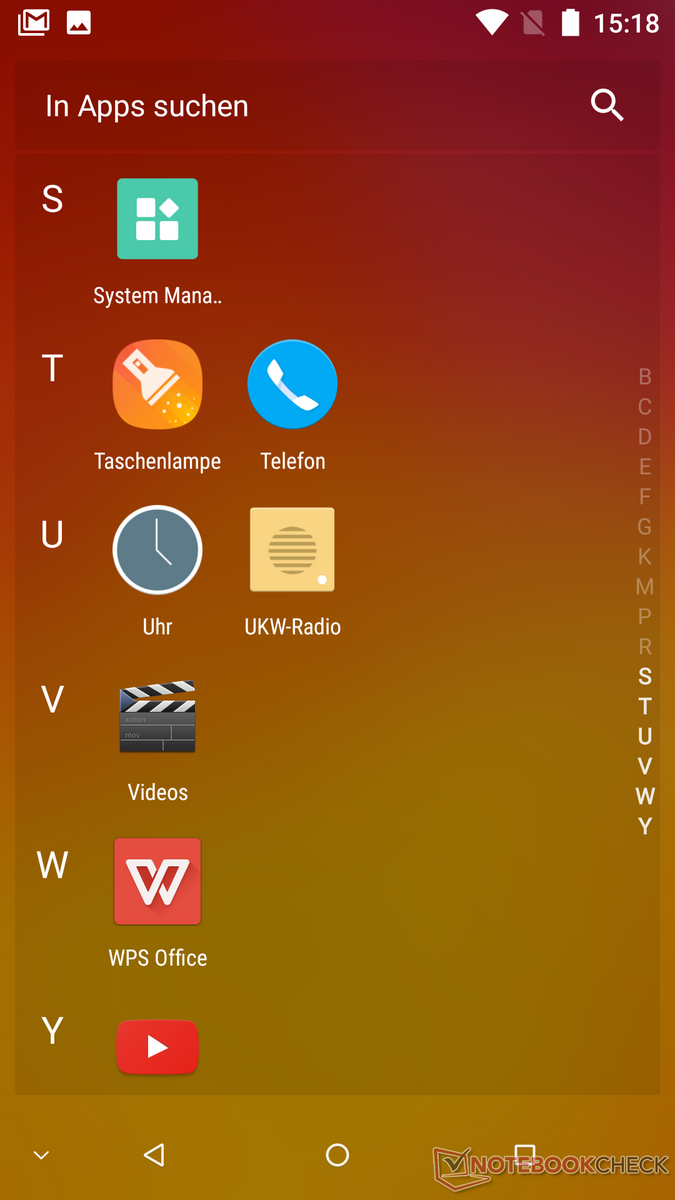Image resolution: width=675 pixels, height=1200 pixels.
Task: Jump to letter Y in the index
Action: click(645, 827)
